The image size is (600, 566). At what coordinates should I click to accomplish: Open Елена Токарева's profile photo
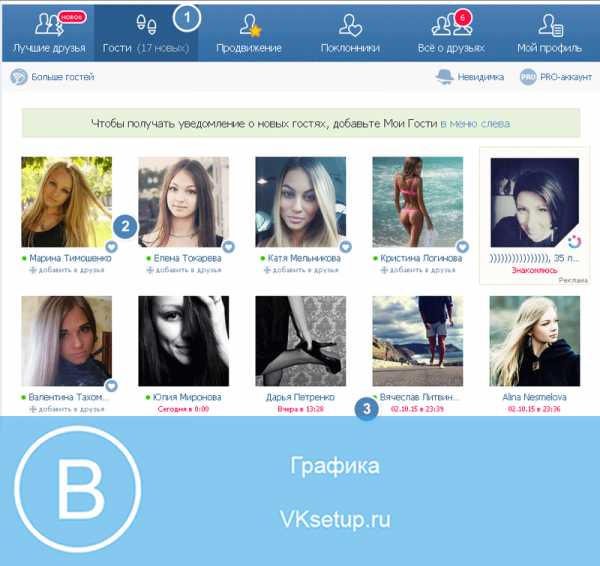184,201
